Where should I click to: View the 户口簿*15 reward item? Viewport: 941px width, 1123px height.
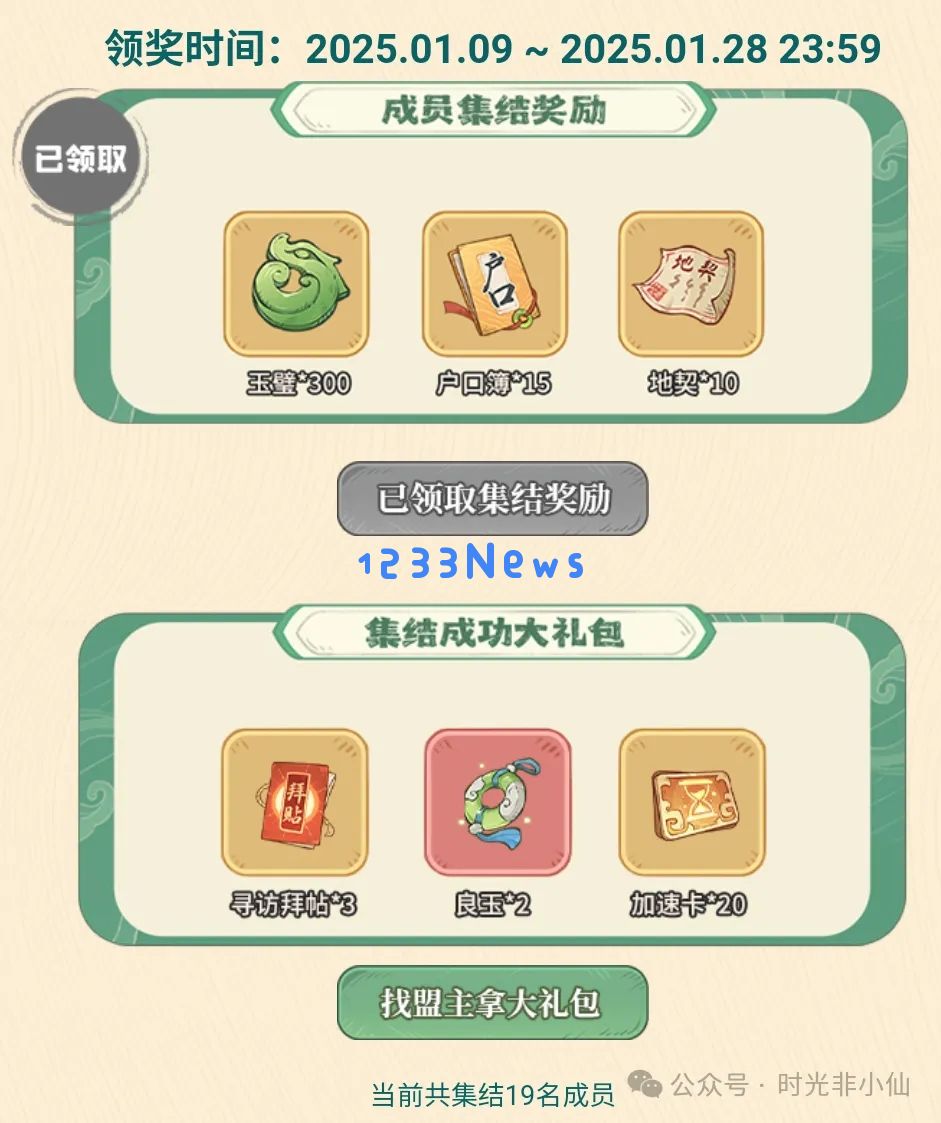(x=494, y=284)
